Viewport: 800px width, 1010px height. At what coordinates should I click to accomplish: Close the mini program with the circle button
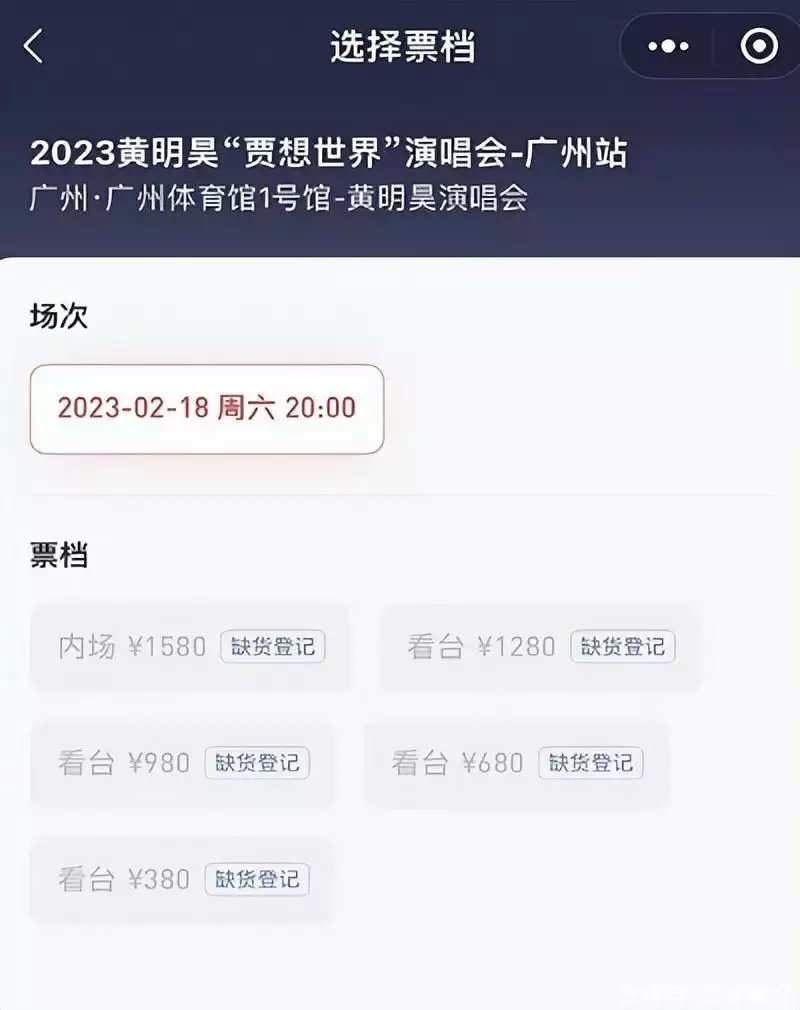point(759,46)
